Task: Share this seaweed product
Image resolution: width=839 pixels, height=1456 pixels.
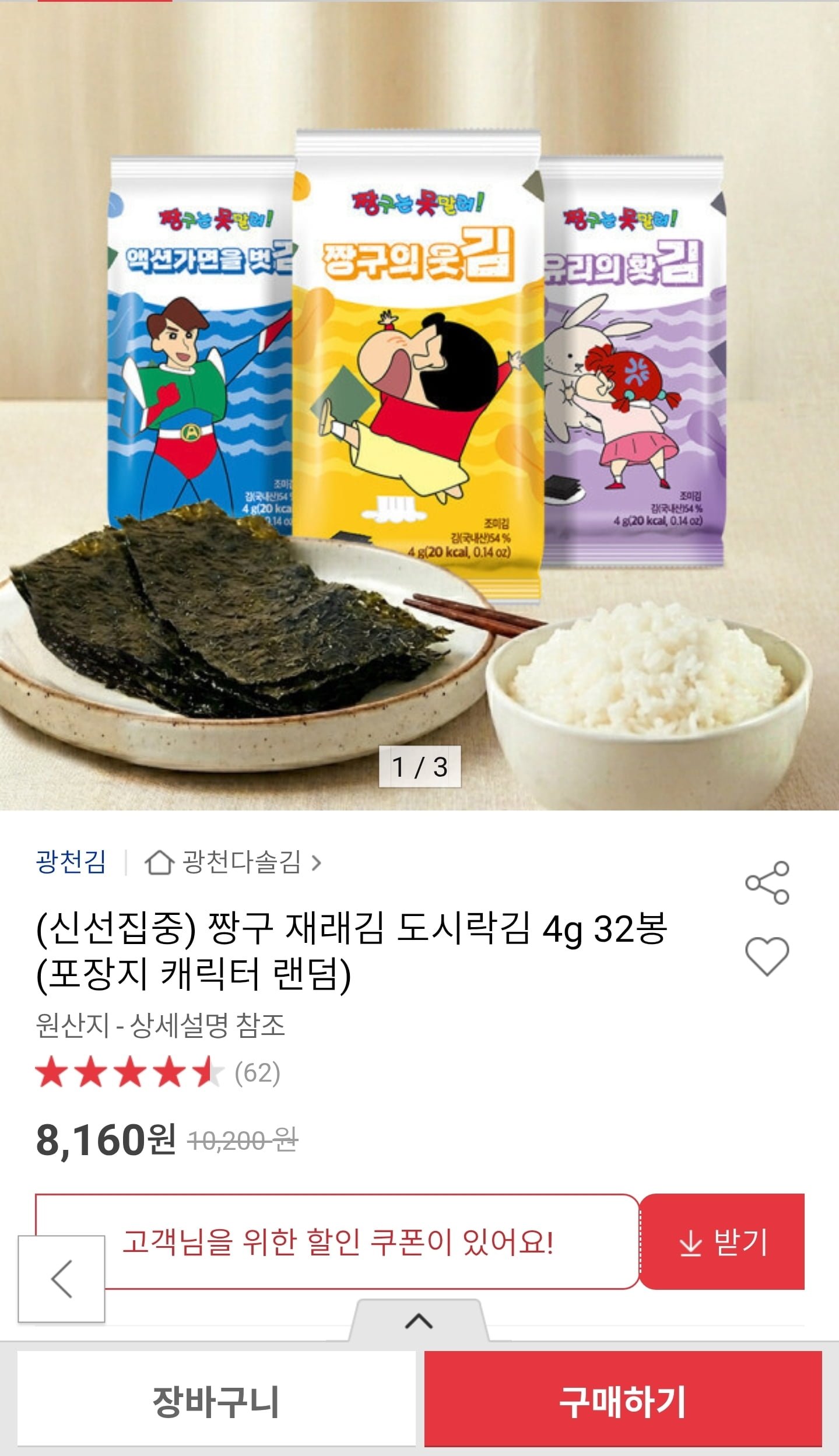Action: point(767,882)
